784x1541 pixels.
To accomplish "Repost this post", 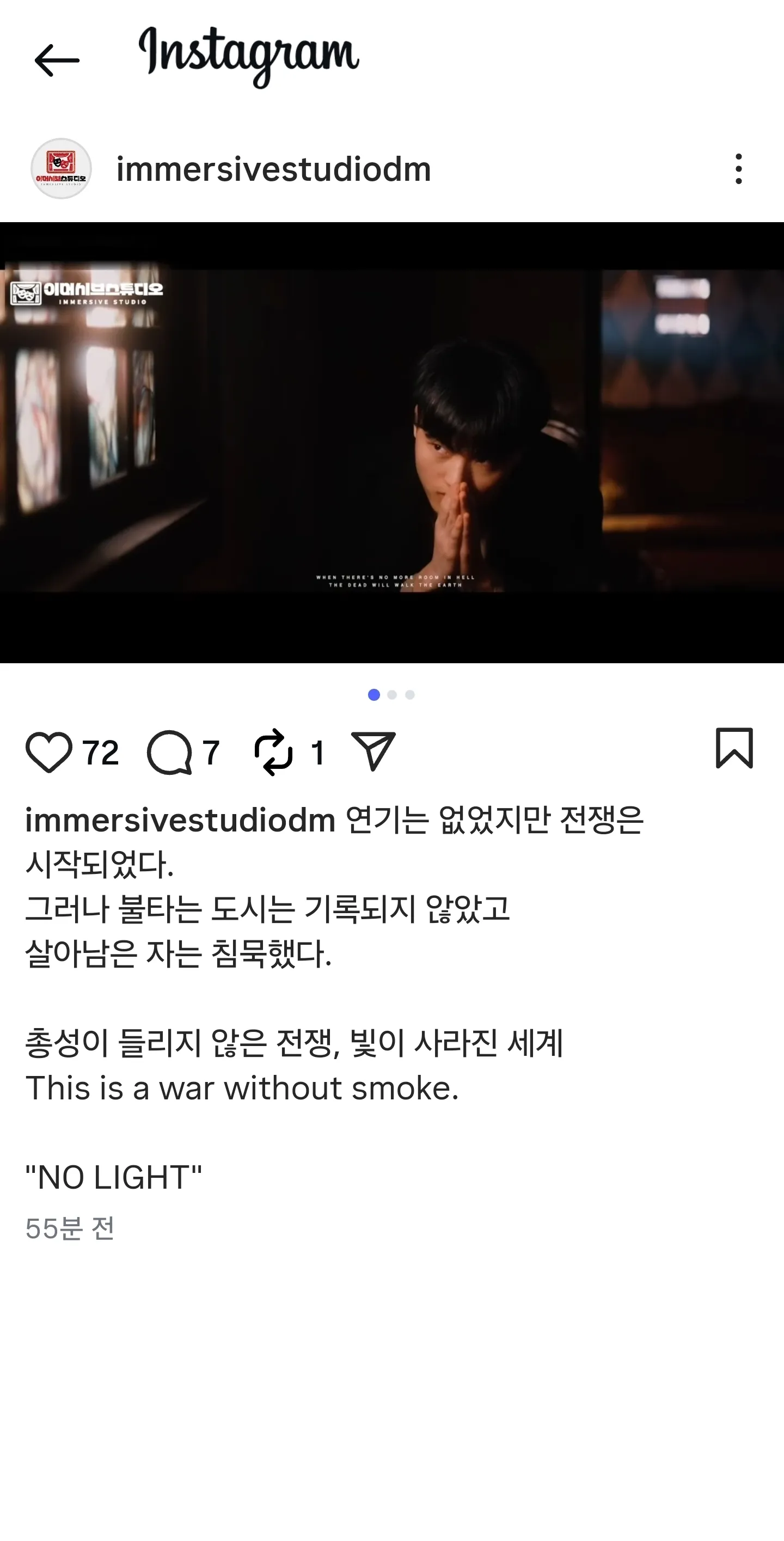I will click(273, 752).
